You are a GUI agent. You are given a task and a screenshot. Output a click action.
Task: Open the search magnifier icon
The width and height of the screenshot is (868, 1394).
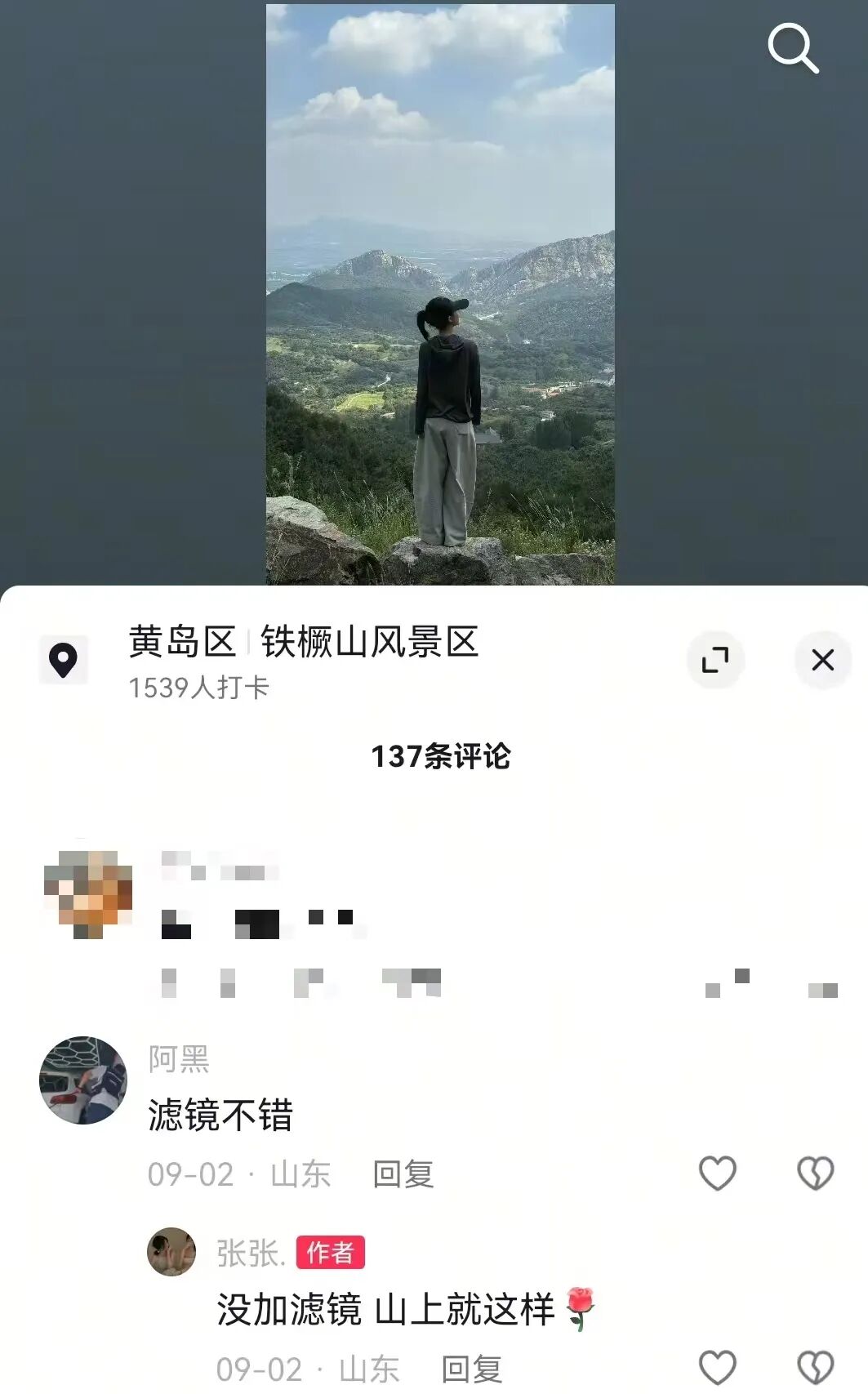tap(793, 49)
